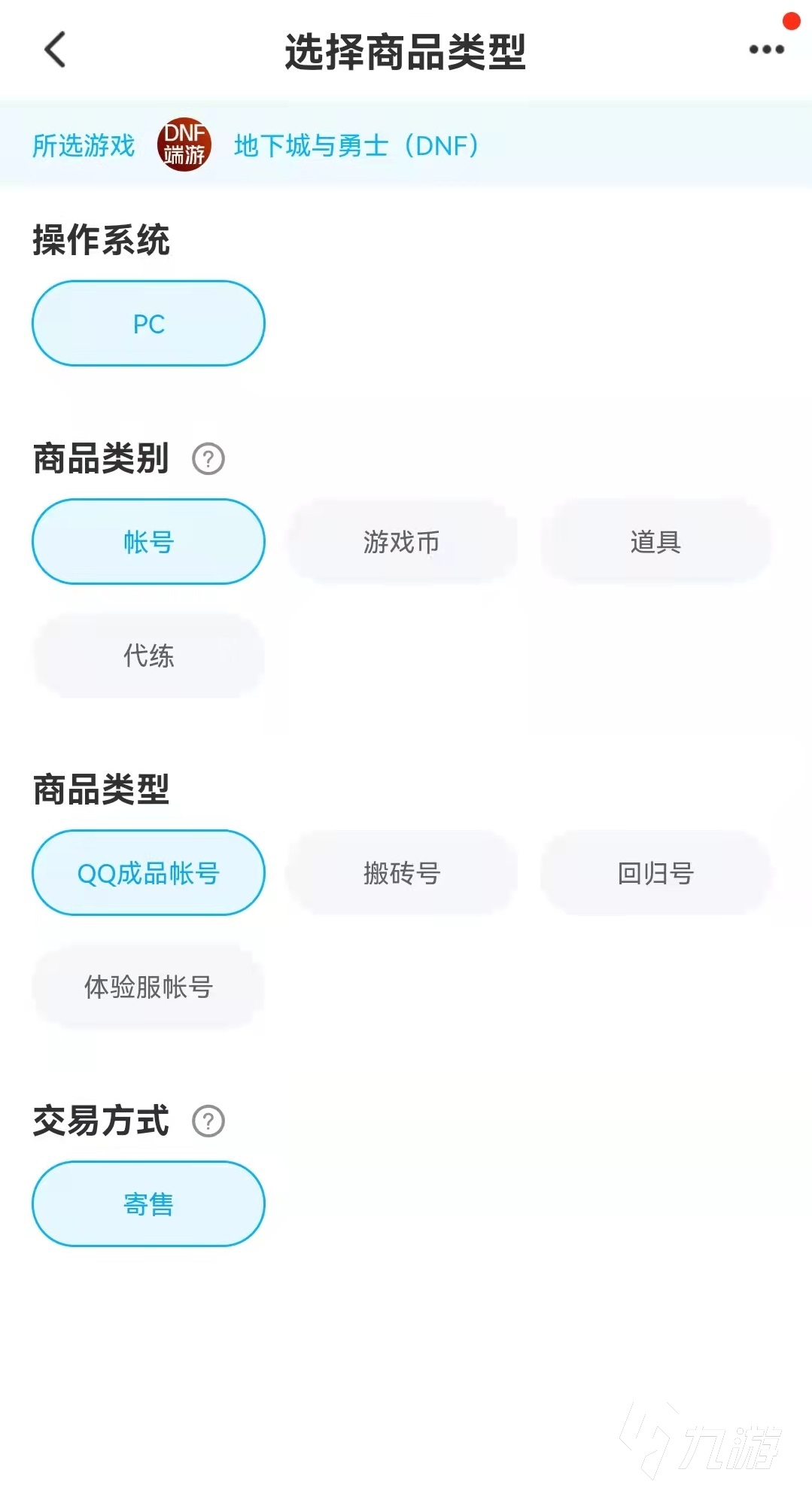The width and height of the screenshot is (812, 1503).
Task: Open help for 商品类别
Action: (x=208, y=459)
